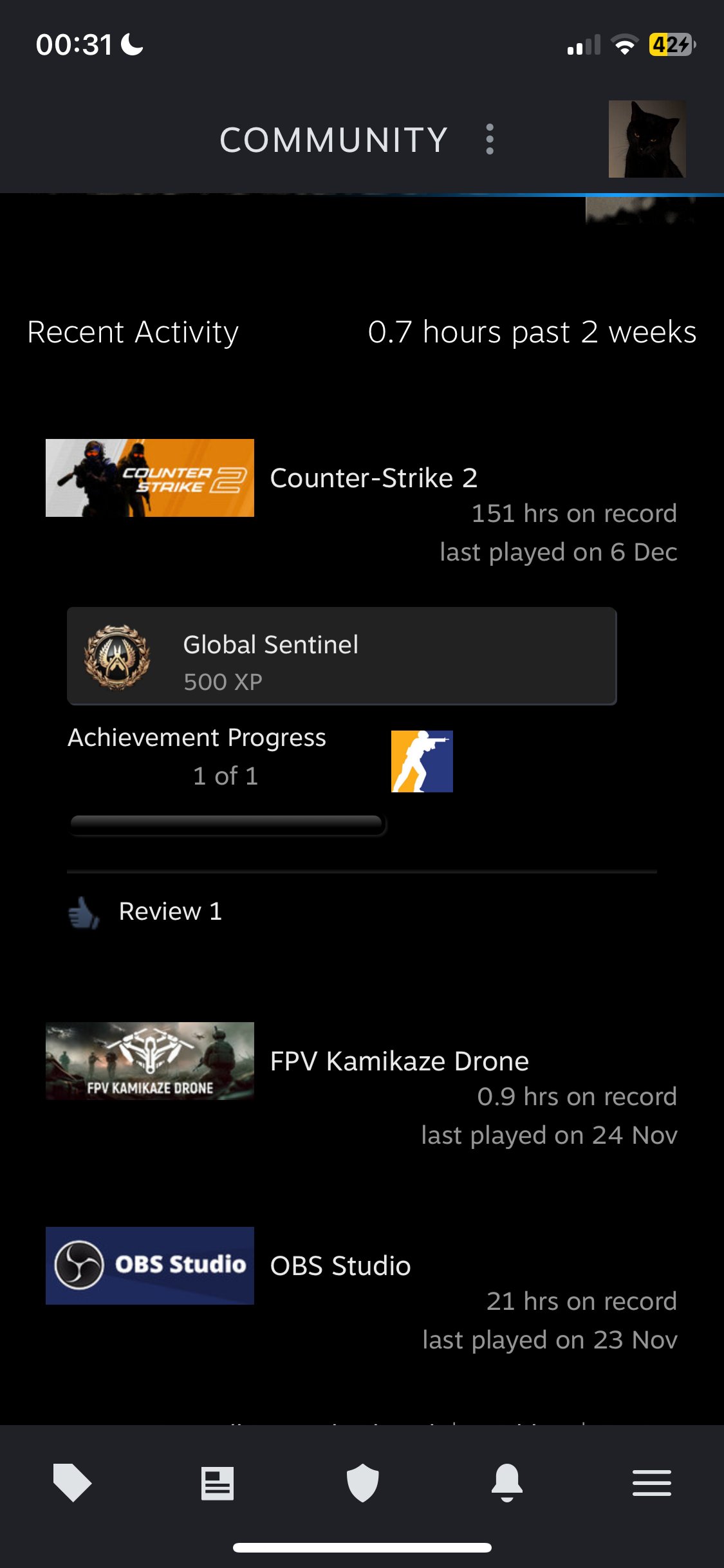Switch to the News tab

tap(217, 1483)
